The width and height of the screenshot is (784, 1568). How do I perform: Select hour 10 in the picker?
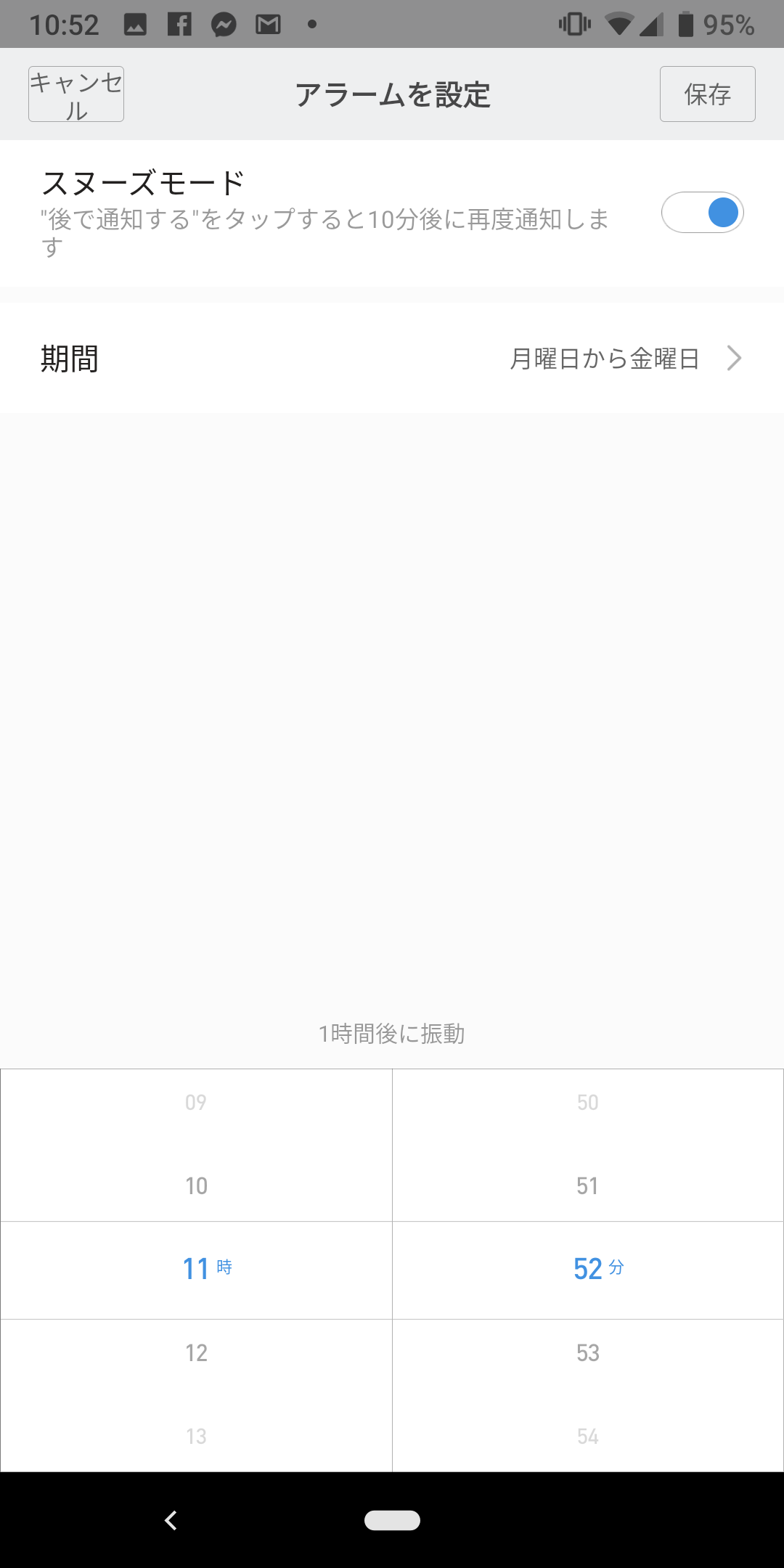tap(196, 1185)
